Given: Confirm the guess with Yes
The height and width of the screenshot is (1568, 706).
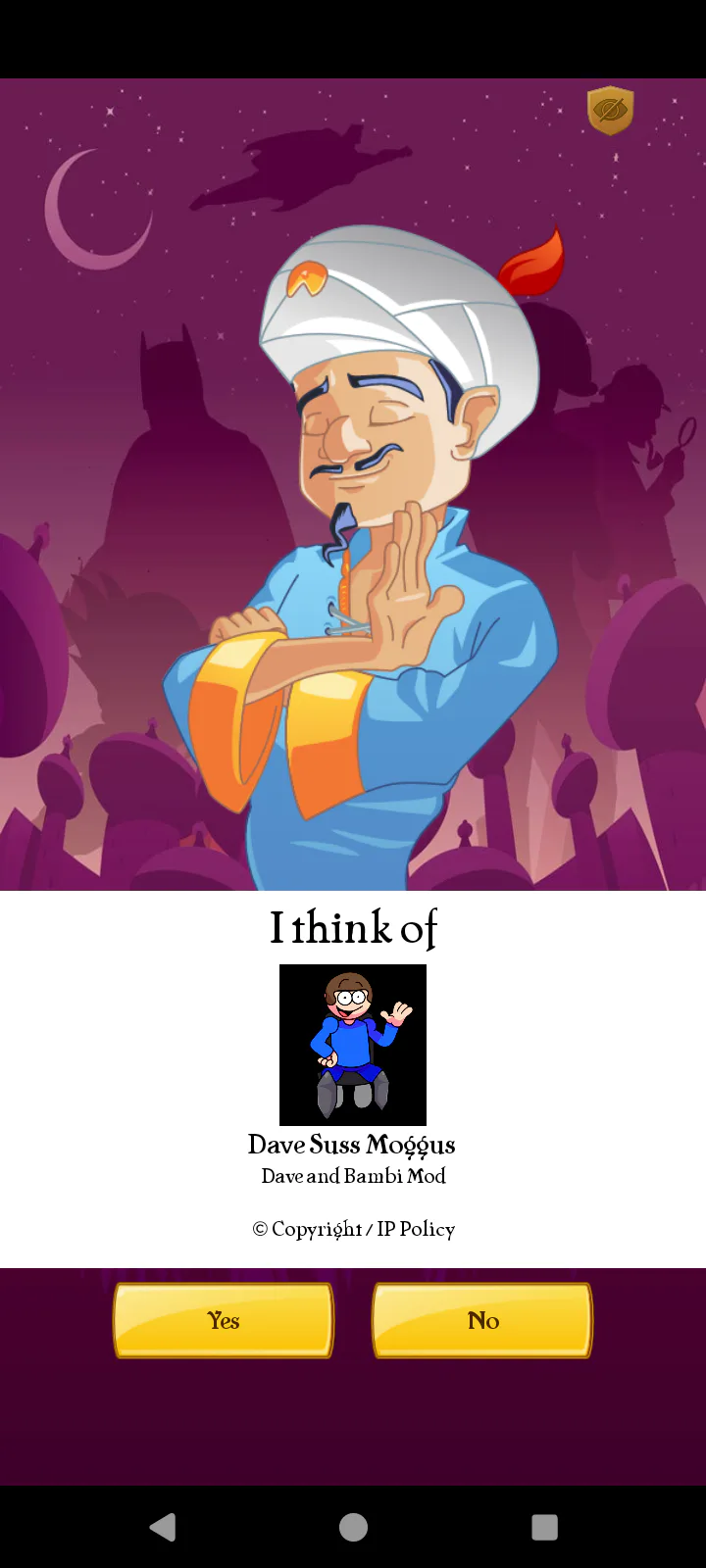Looking at the screenshot, I should [224, 1320].
